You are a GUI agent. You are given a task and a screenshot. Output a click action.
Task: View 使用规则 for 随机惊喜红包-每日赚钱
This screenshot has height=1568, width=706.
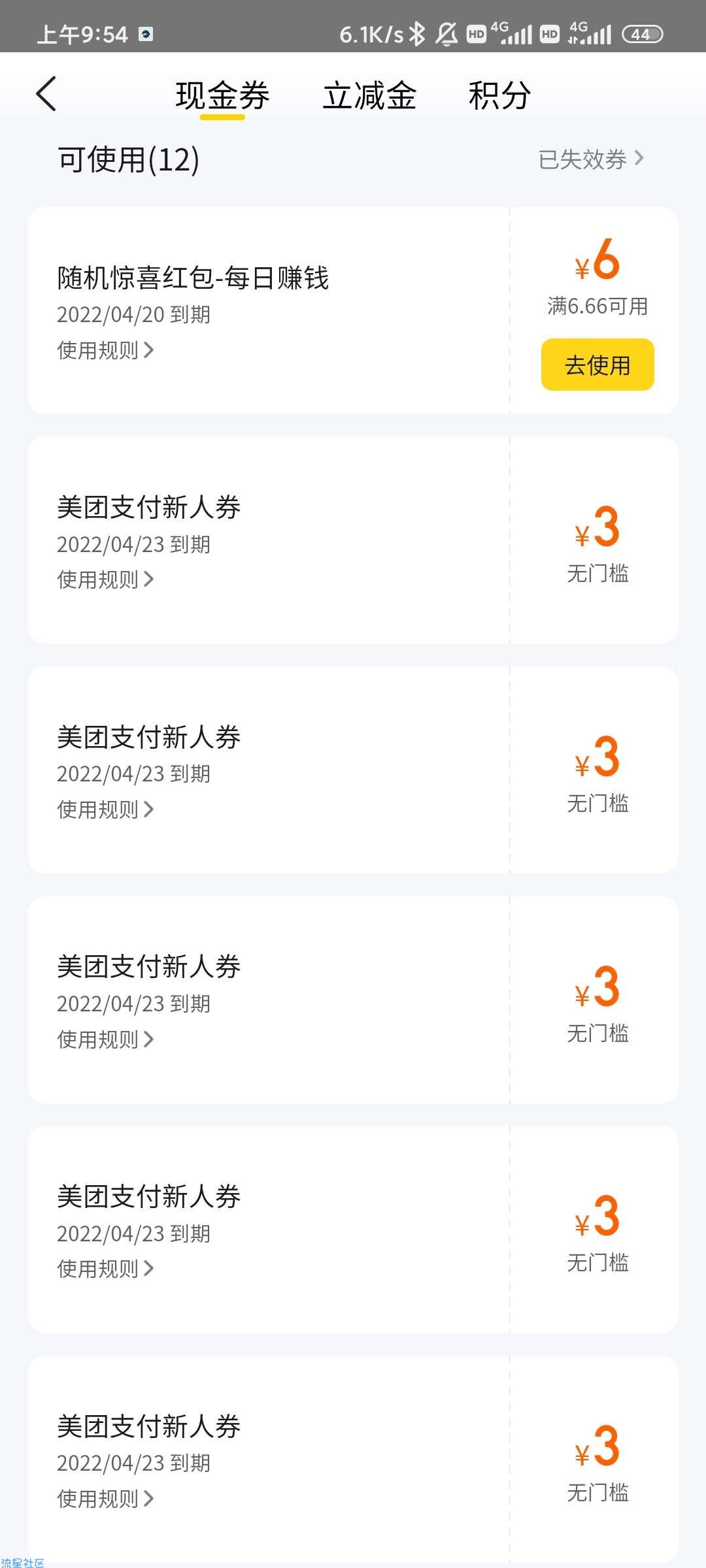[105, 350]
